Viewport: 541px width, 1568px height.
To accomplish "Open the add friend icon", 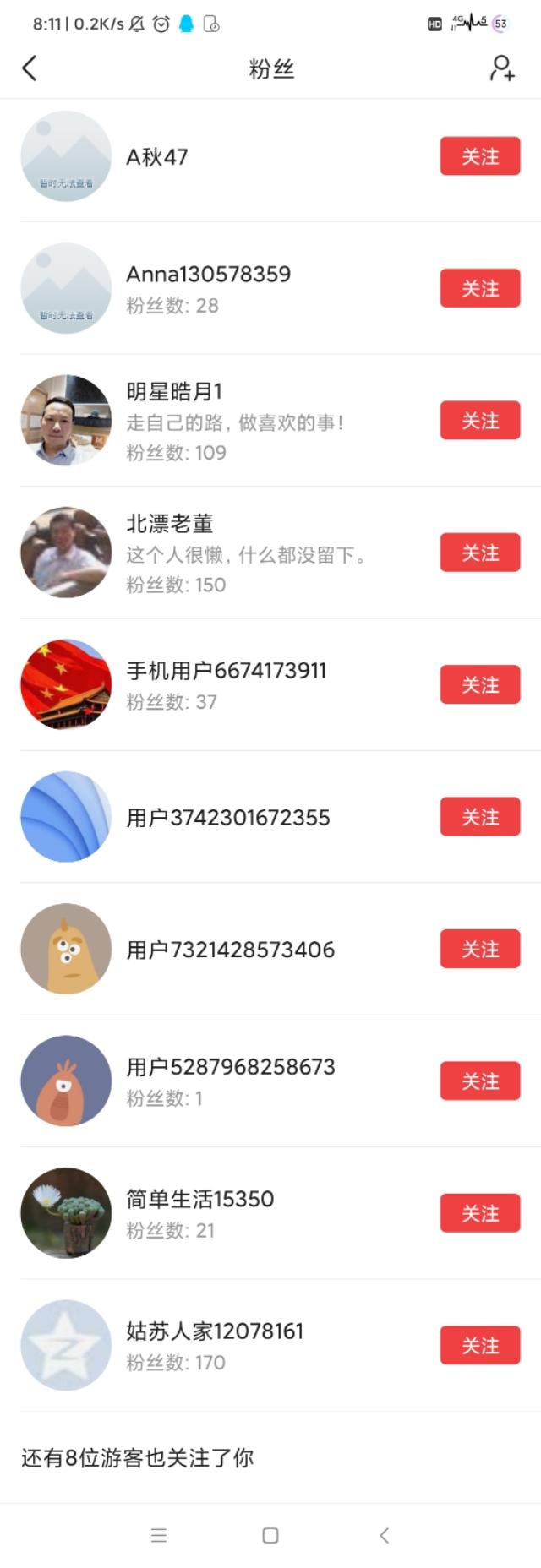I will click(x=502, y=68).
